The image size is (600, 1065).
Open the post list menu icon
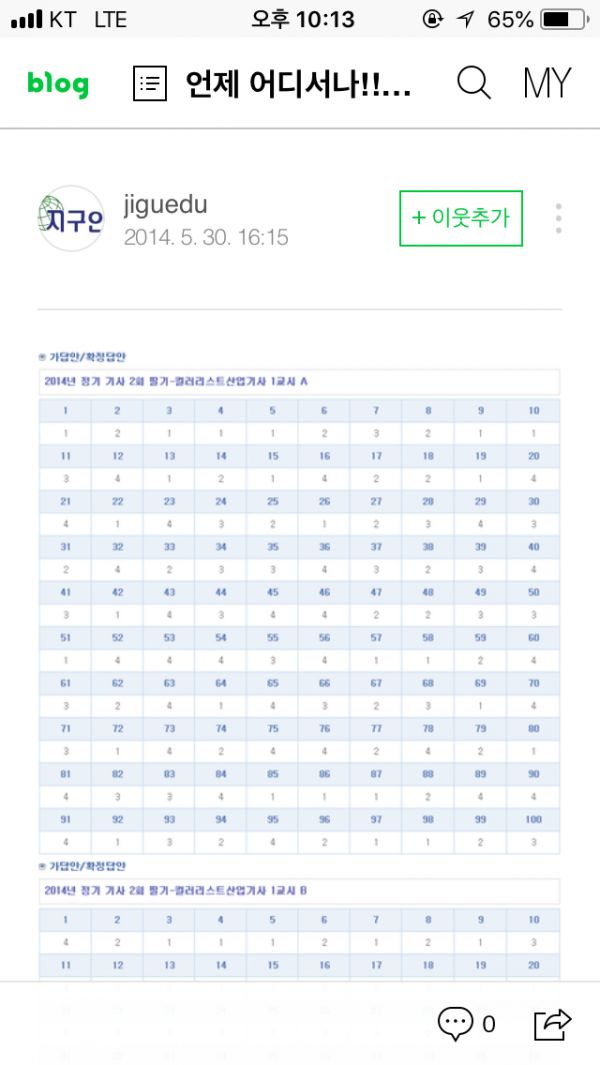tap(149, 84)
